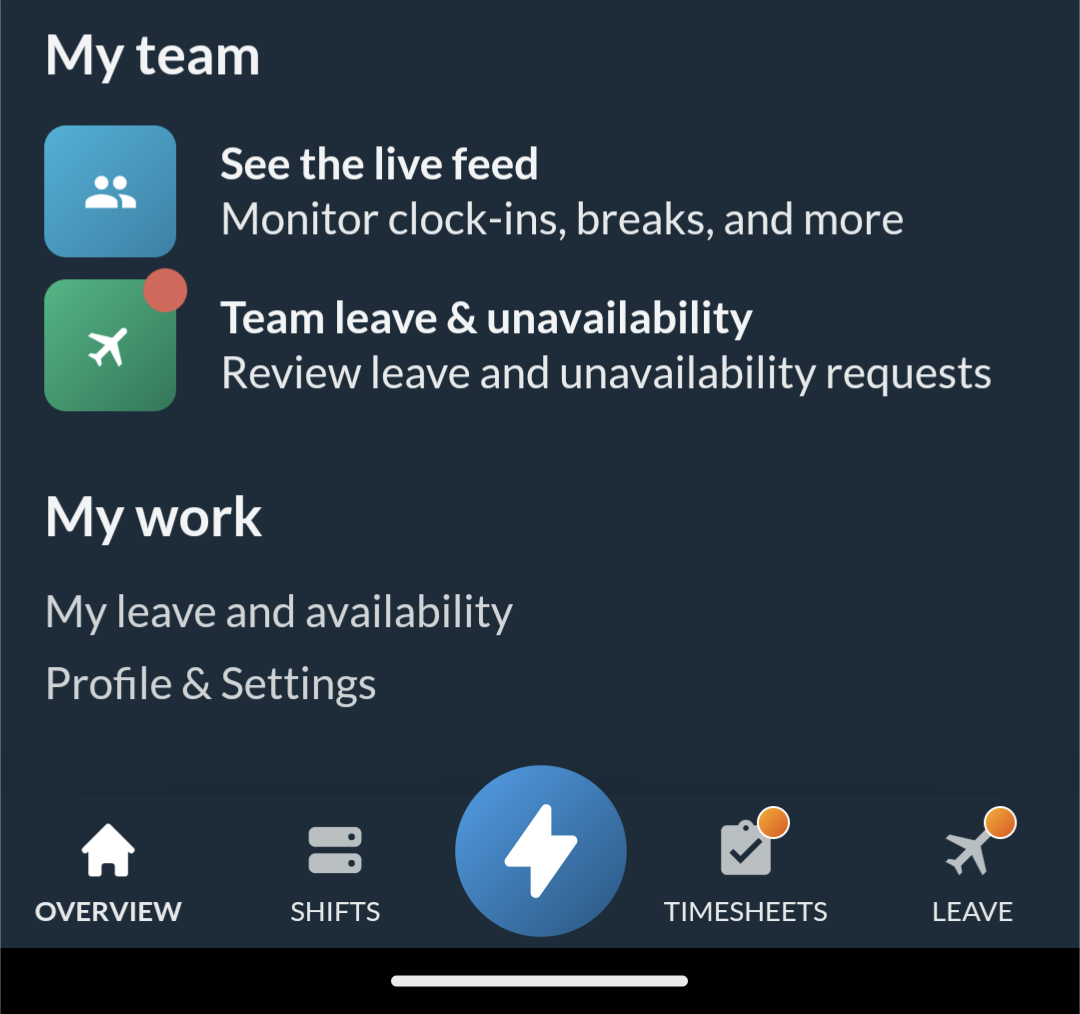Screen dimensions: 1080x1014
Task: Switch to the Overview tab
Action: pos(108,871)
